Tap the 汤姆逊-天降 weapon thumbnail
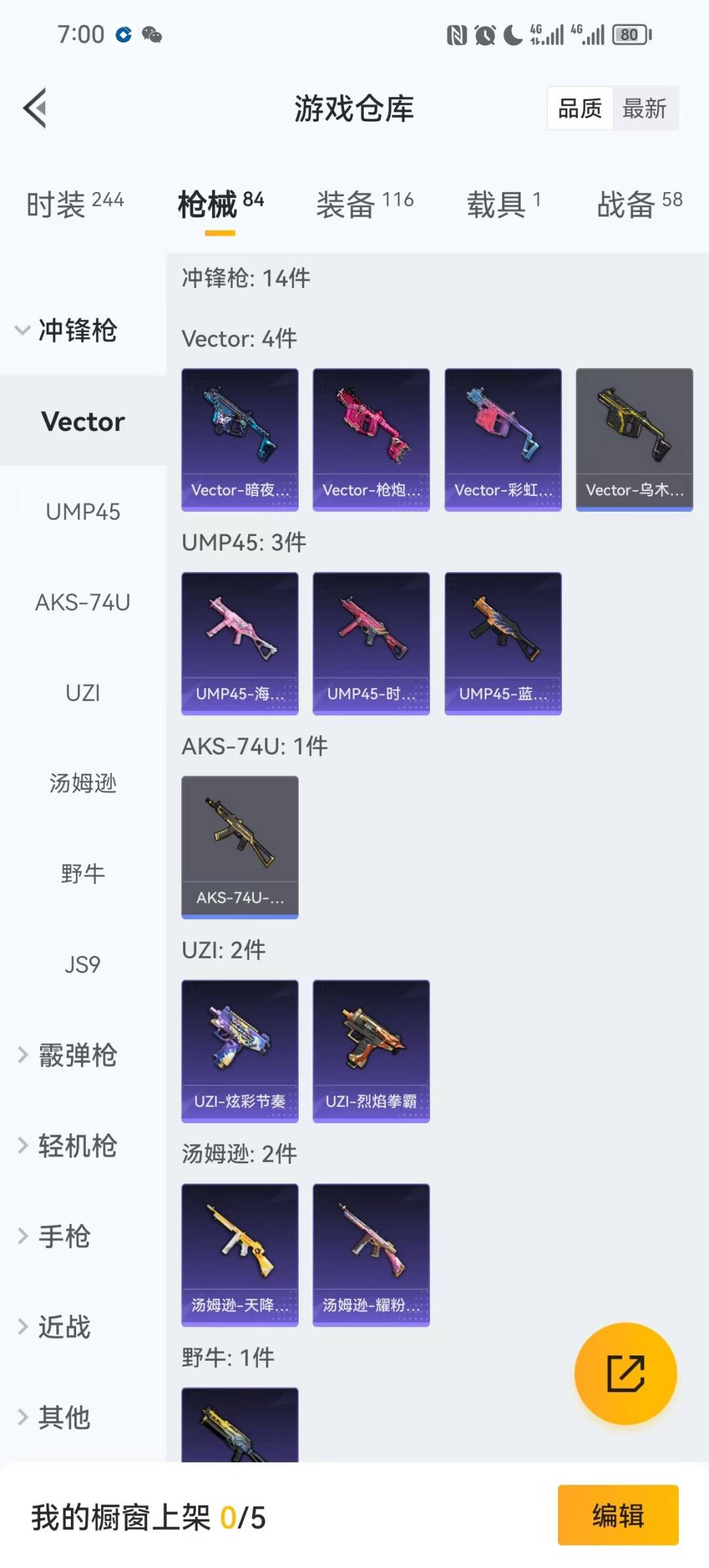This screenshot has width=709, height=1568. point(240,1253)
